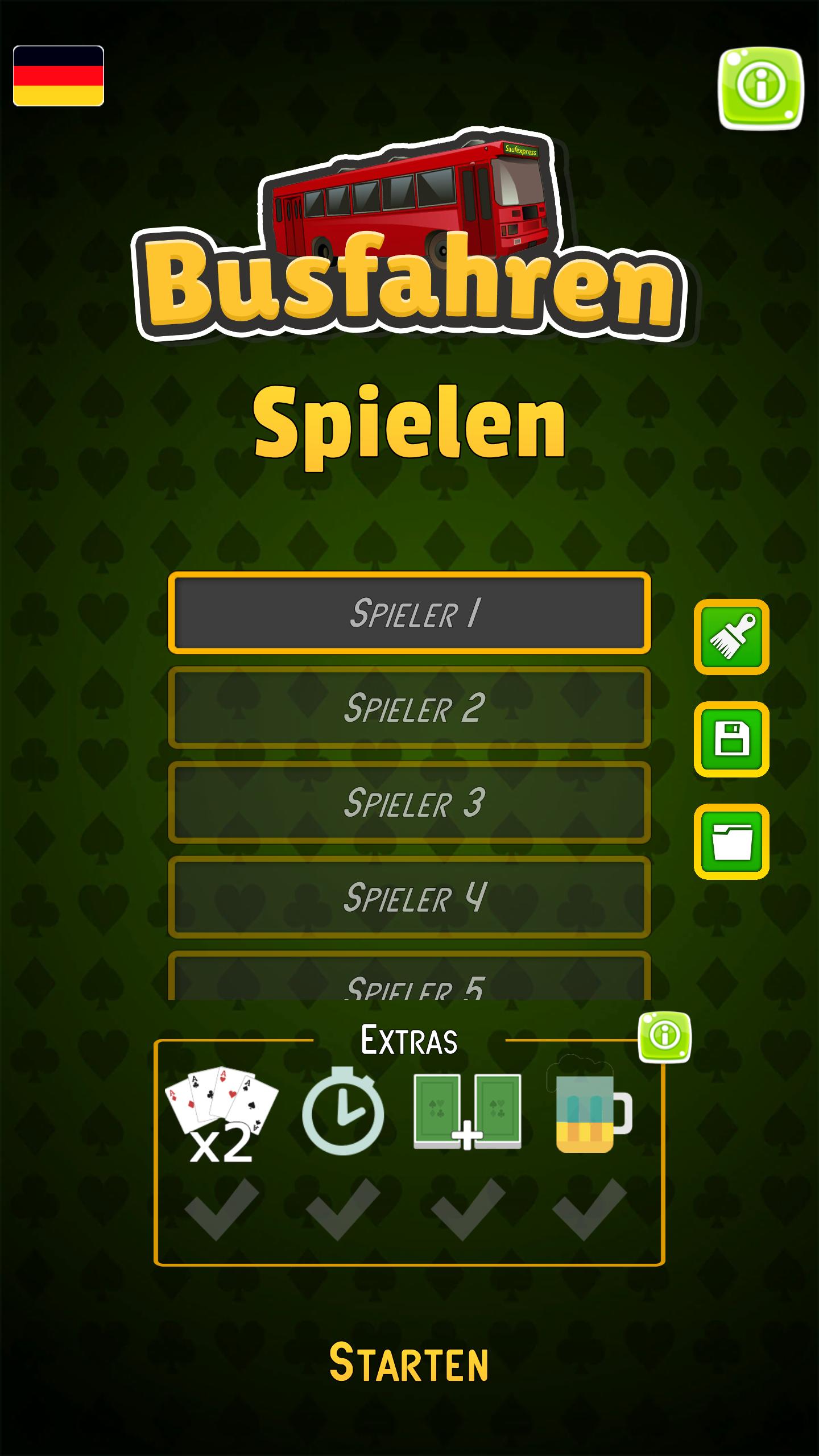Viewport: 819px width, 1456px height.
Task: Change language via the German flag
Action: tap(59, 76)
